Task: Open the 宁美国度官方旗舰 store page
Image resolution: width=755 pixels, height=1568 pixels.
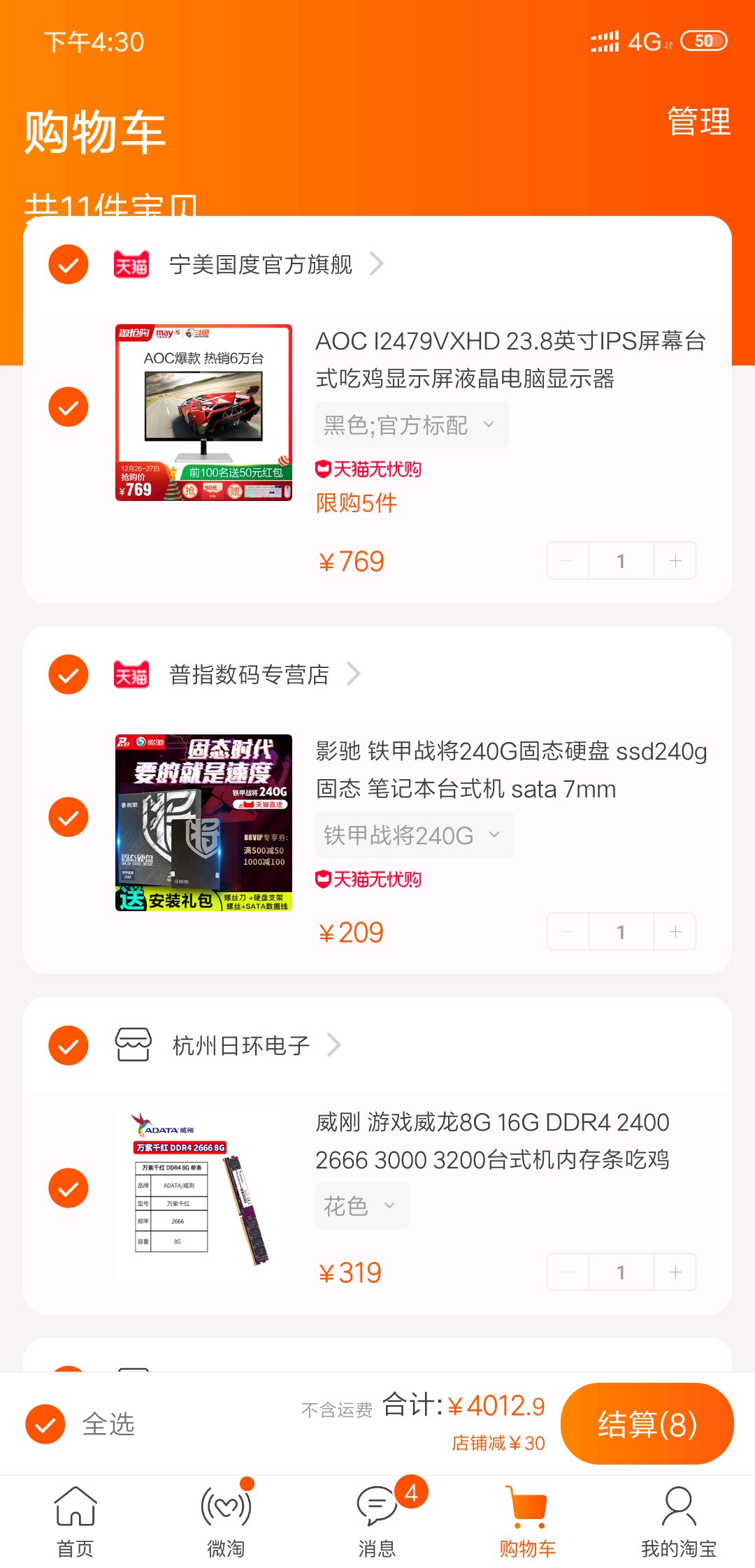Action: click(261, 265)
